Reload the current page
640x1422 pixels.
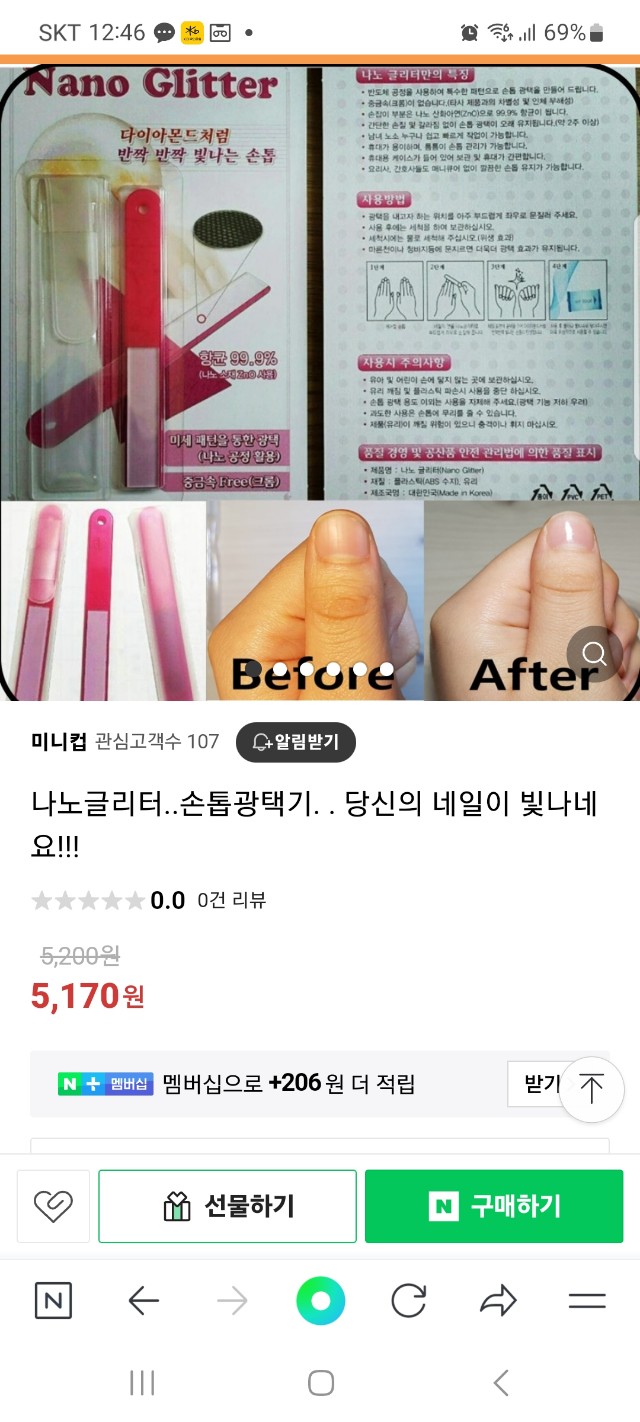[408, 1300]
